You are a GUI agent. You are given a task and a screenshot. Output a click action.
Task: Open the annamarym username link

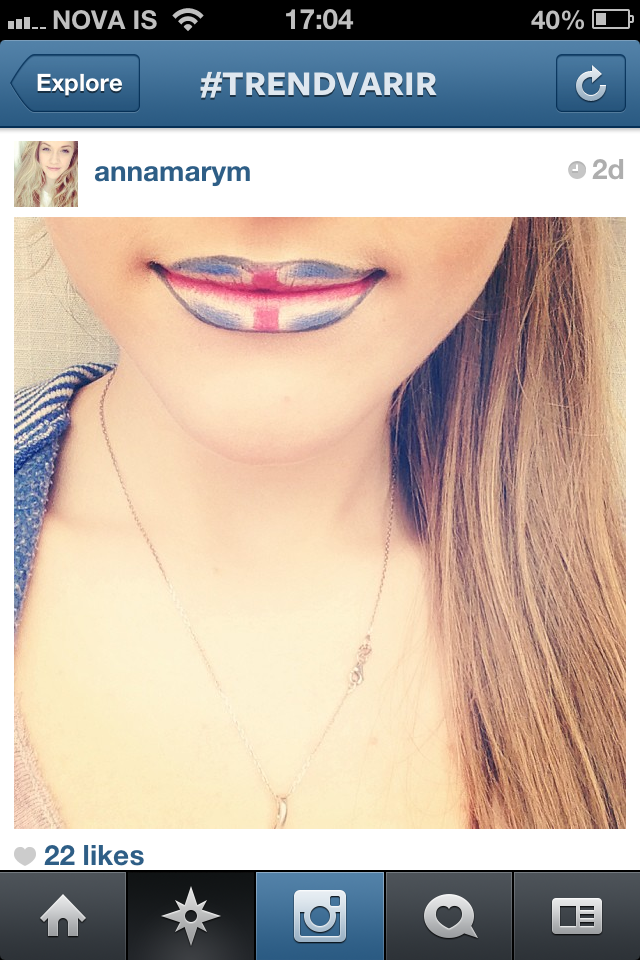(172, 172)
